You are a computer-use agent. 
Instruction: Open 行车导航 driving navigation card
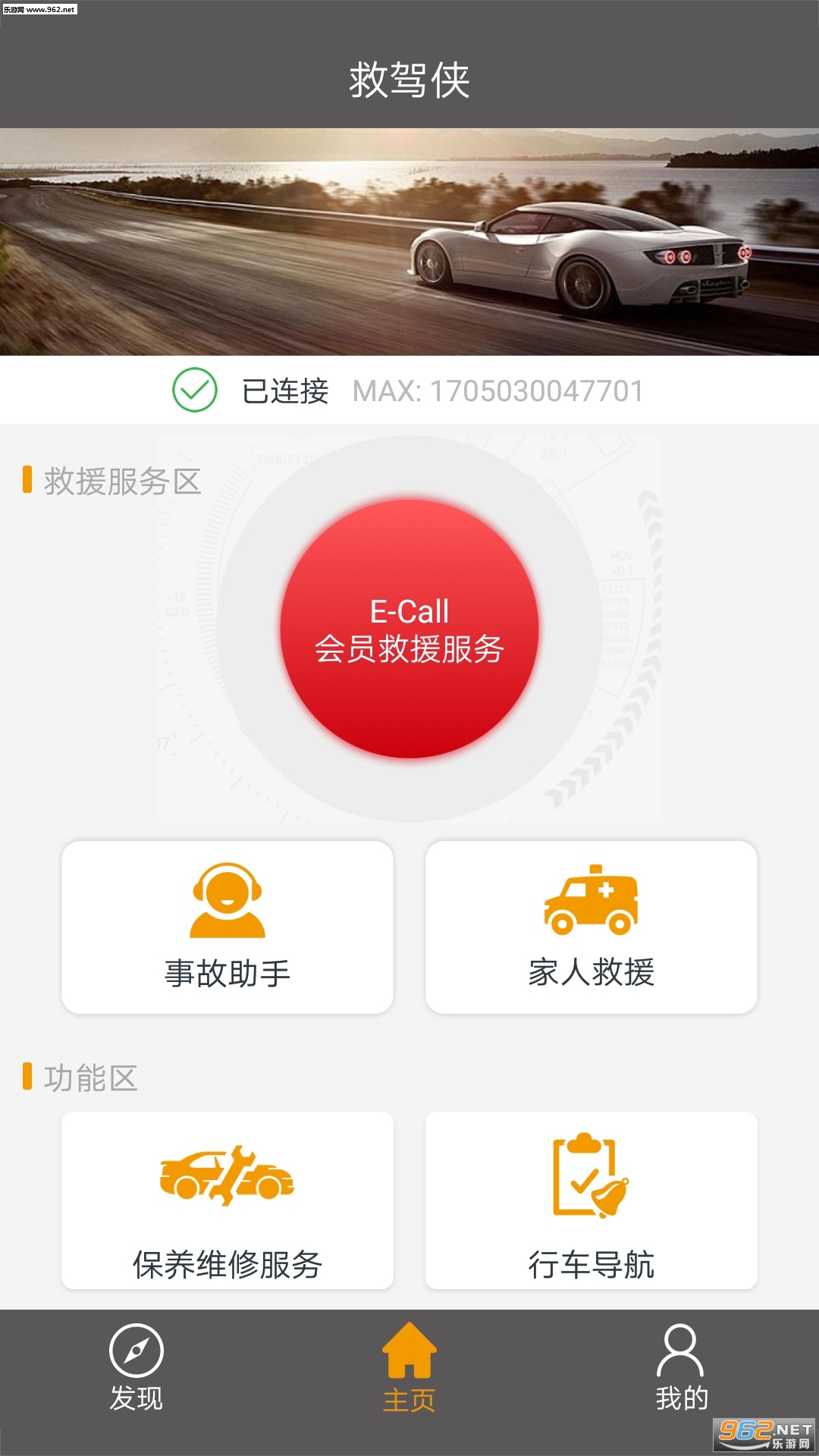tap(591, 1200)
